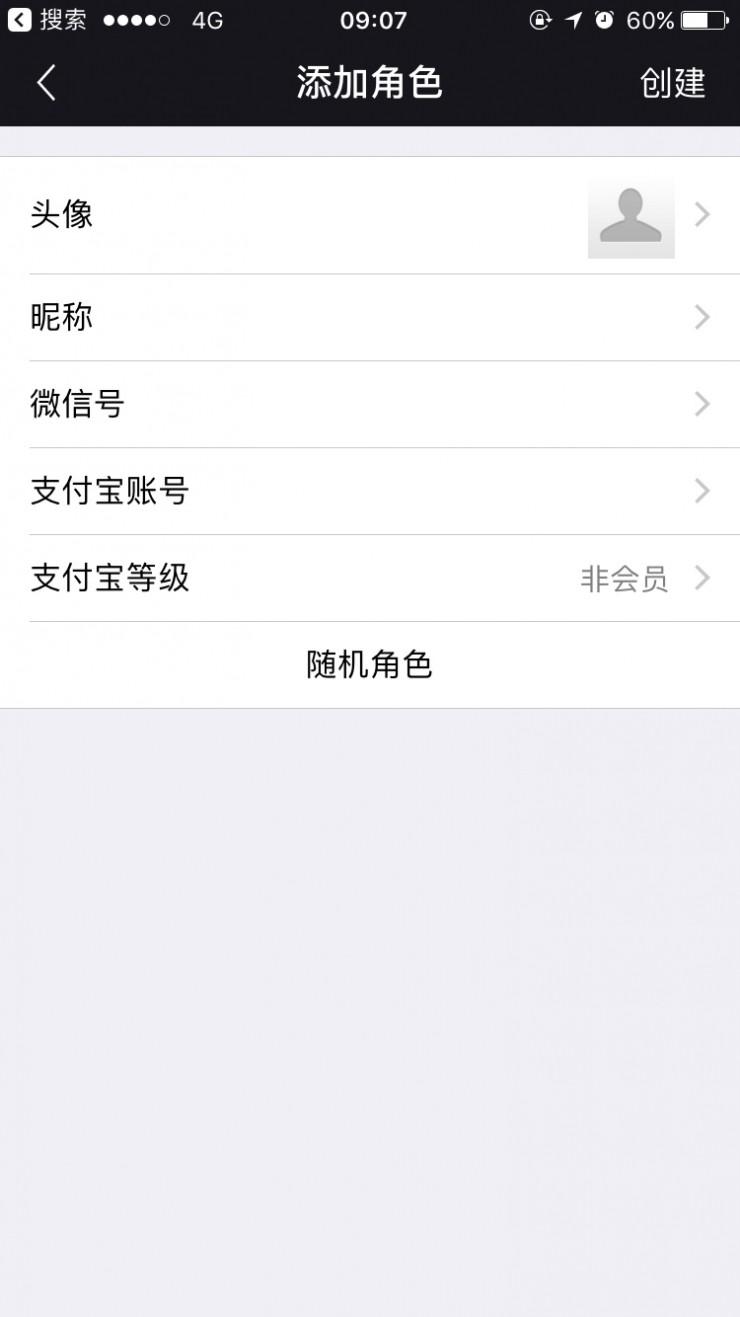Tap the back arrow to go back
Screen dimensions: 740x1317
coord(45,83)
